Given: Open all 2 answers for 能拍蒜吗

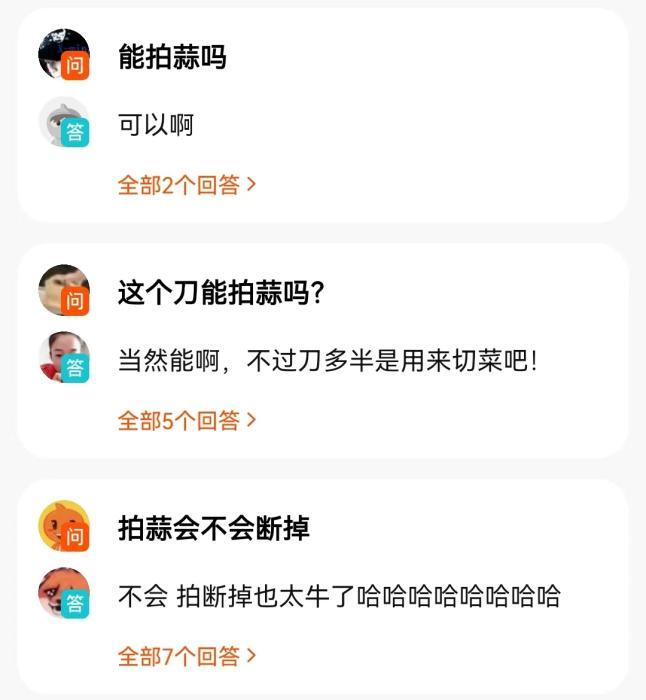Looking at the screenshot, I should click(187, 185).
